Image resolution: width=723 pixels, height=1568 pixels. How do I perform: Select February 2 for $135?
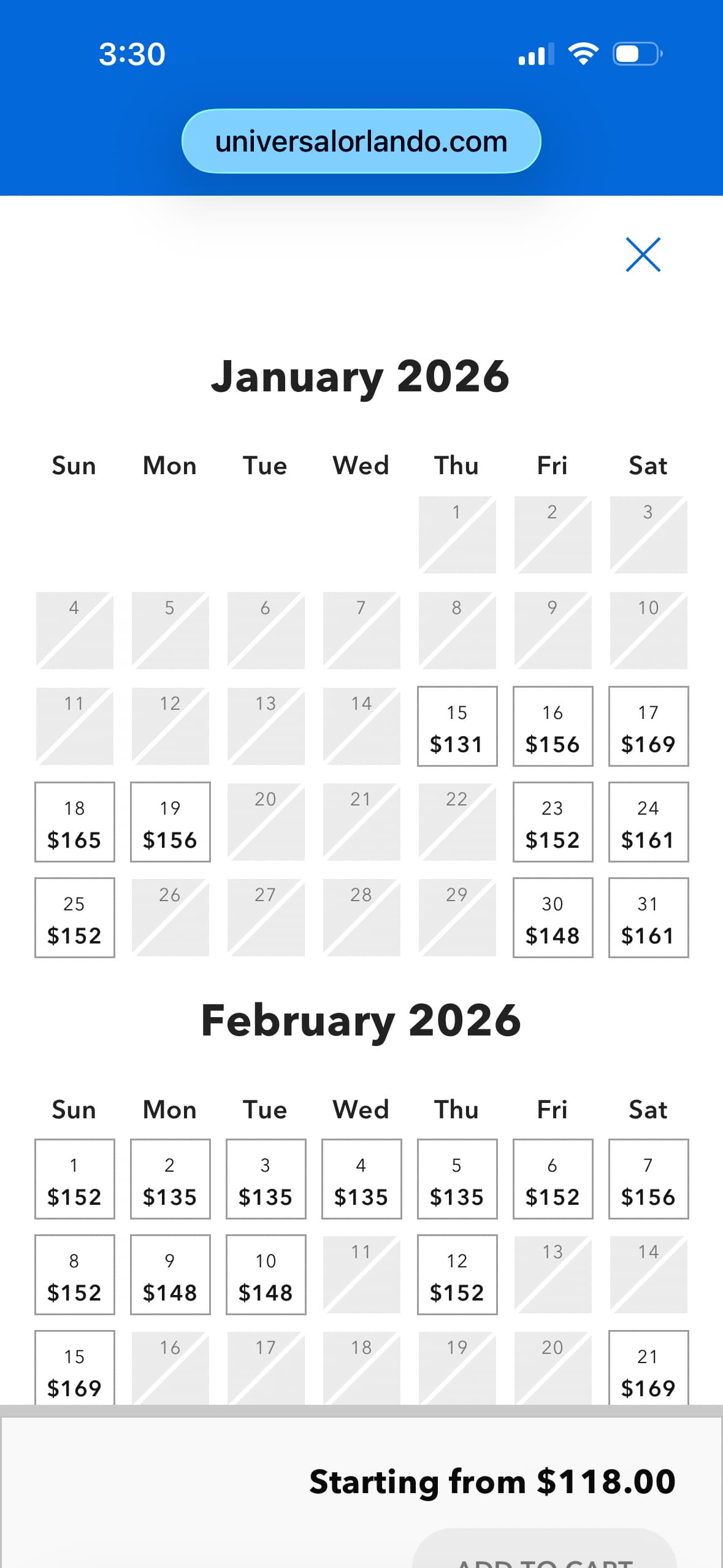coord(170,1179)
